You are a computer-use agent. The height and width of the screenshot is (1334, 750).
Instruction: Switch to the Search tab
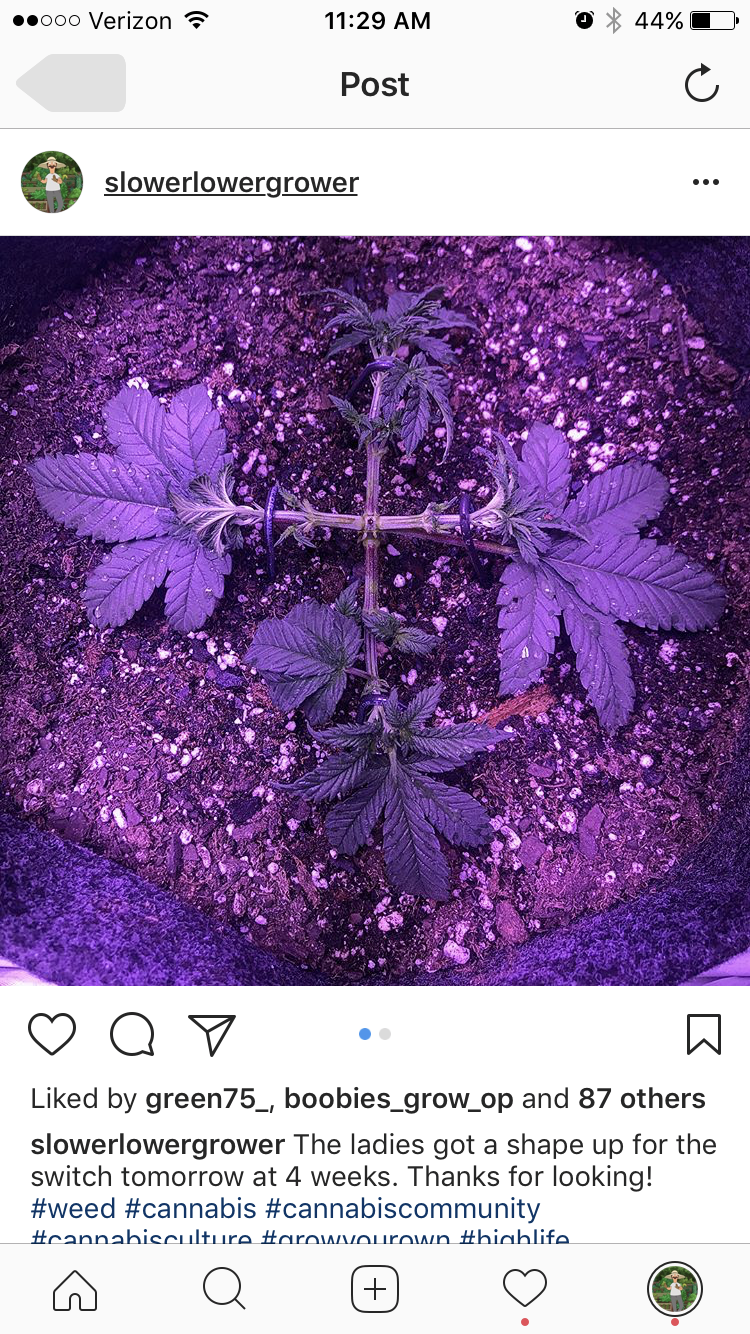(x=224, y=1289)
